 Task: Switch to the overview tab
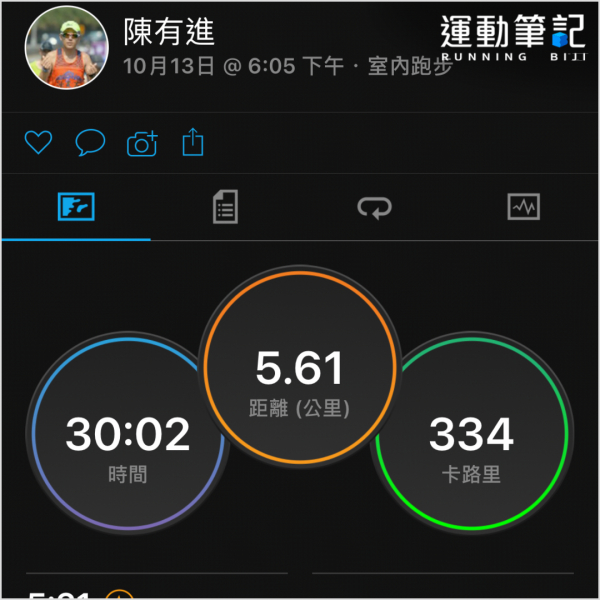coord(76,208)
